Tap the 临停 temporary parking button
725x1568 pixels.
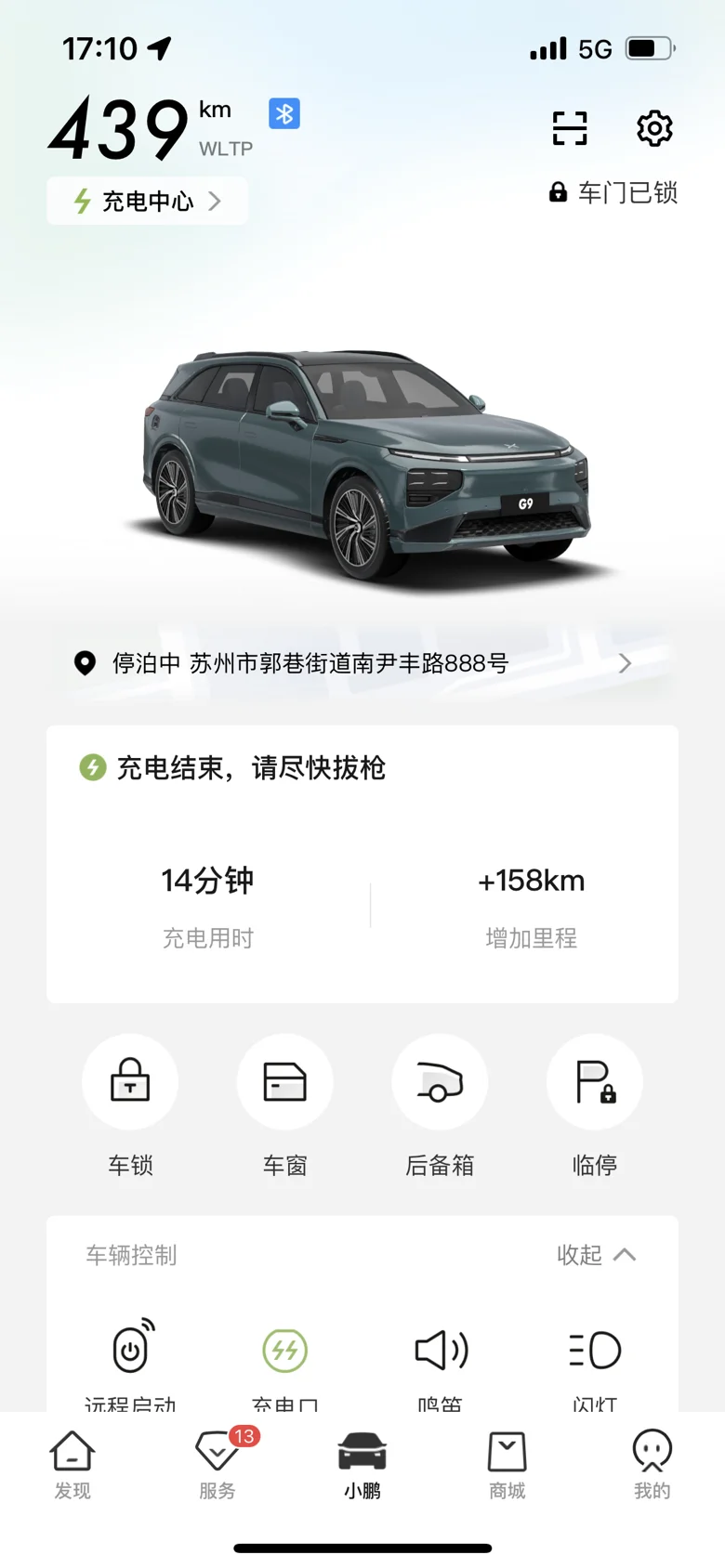tap(595, 1107)
